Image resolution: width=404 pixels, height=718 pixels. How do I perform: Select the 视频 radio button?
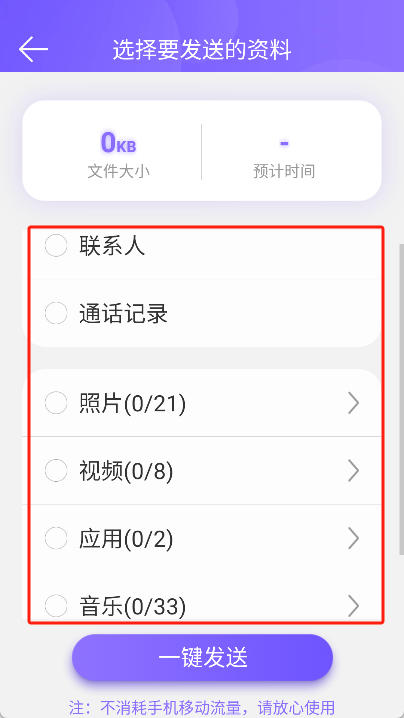pyautogui.click(x=56, y=471)
